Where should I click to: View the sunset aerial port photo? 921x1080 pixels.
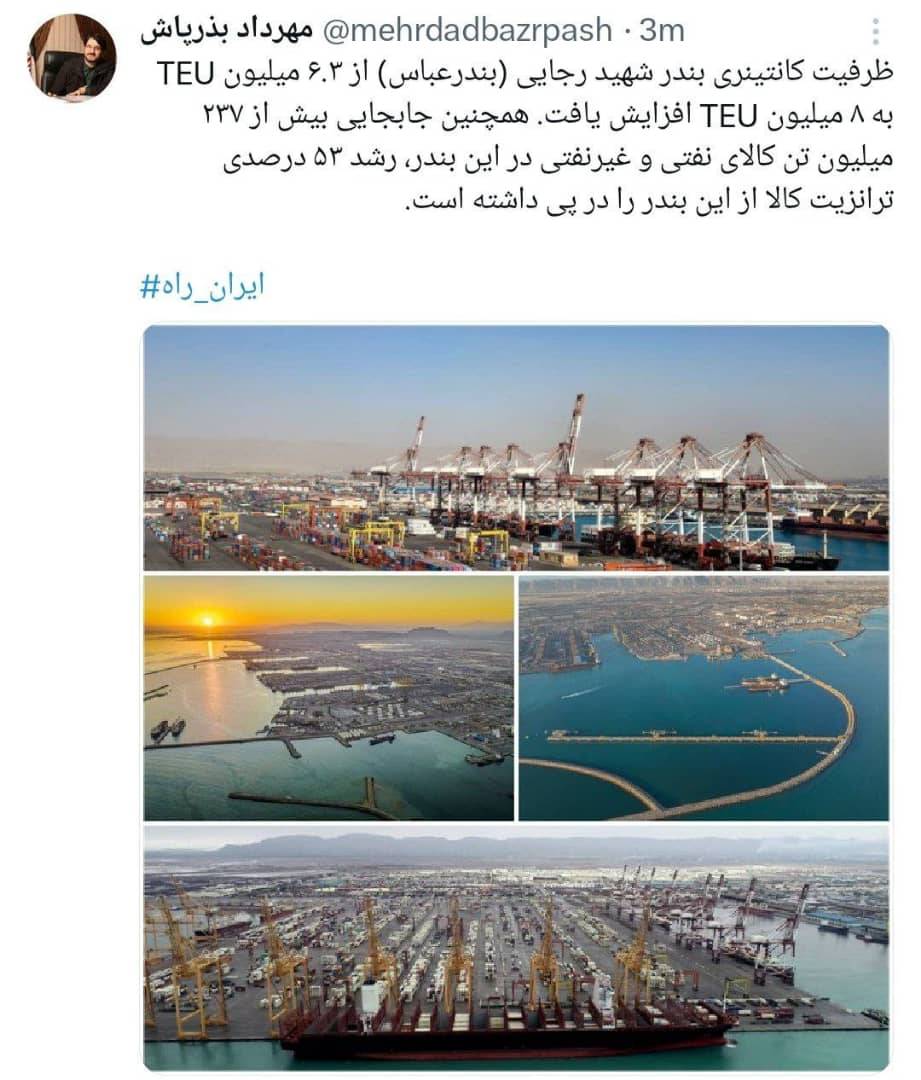tap(328, 698)
